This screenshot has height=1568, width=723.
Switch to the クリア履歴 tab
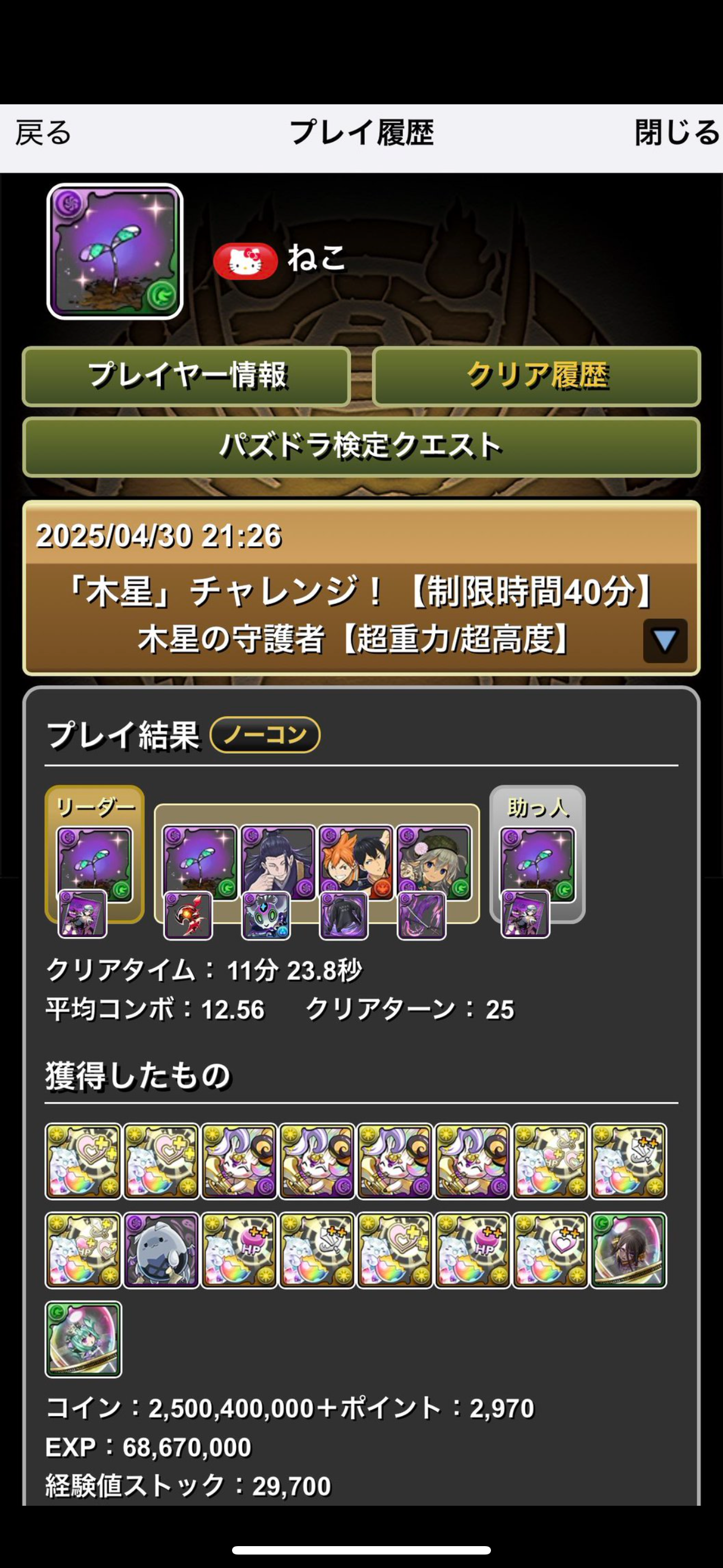click(537, 376)
